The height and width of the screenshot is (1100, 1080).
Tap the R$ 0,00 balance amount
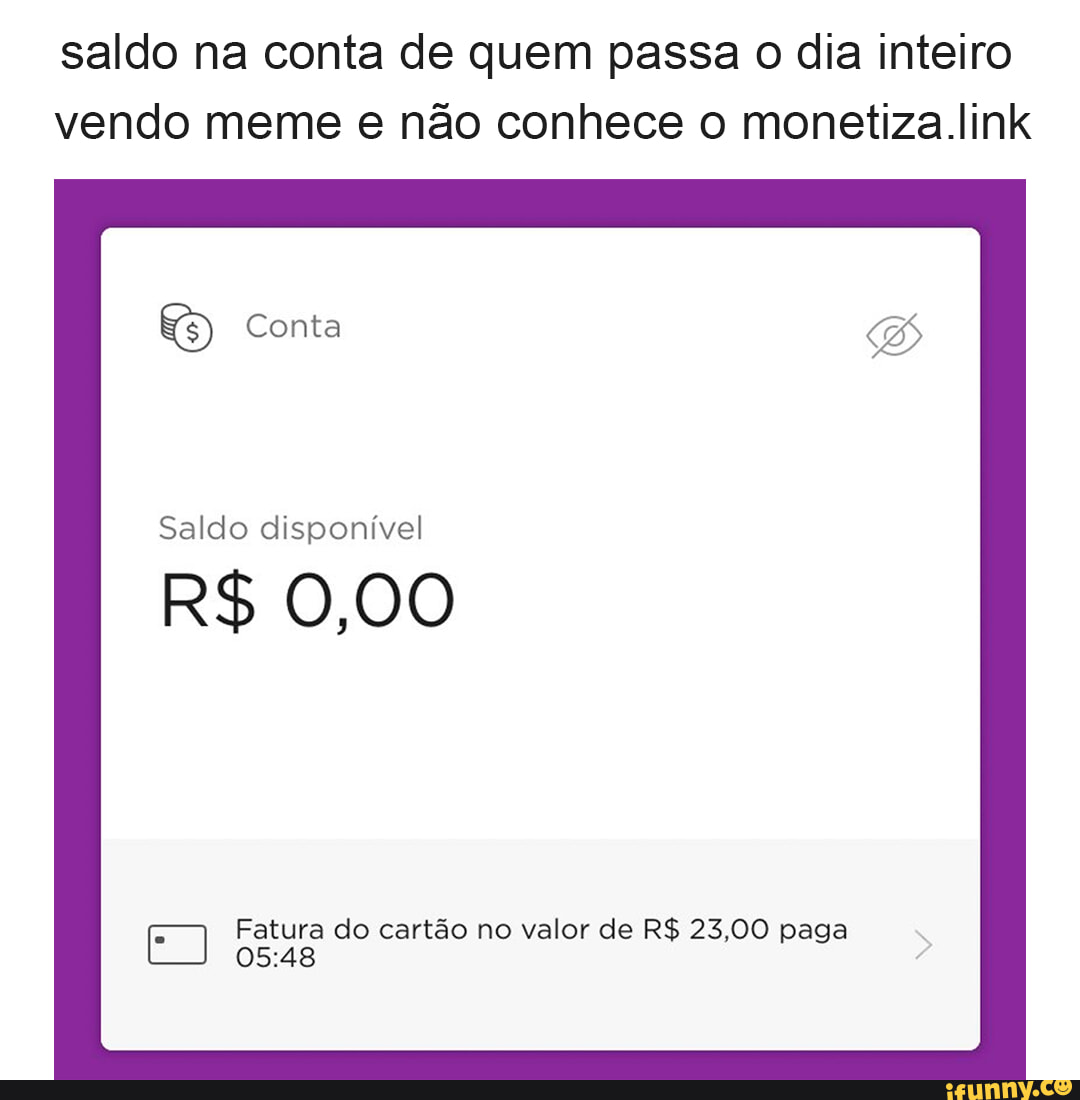(x=307, y=600)
